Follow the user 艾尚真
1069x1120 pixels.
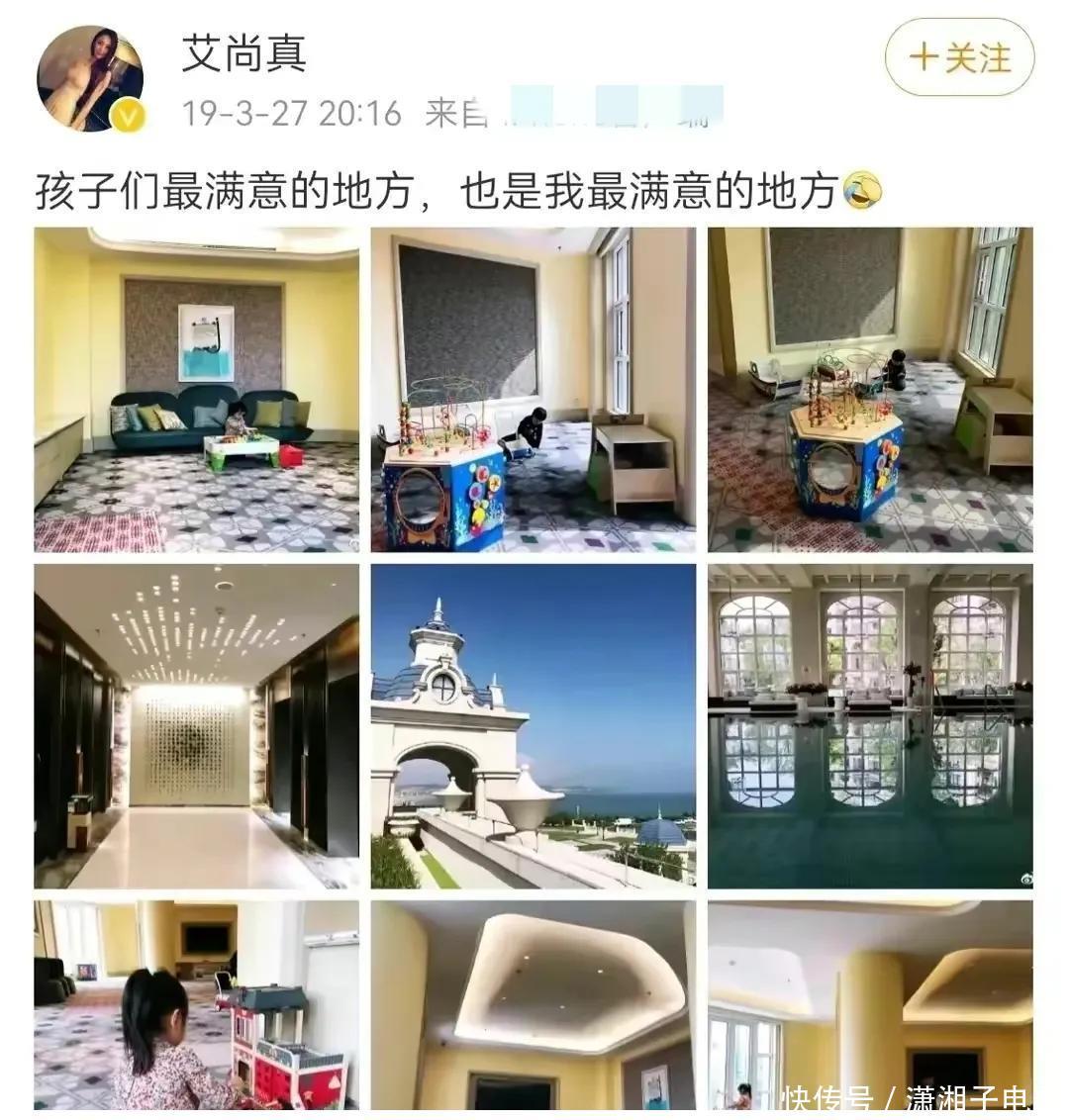[x=958, y=57]
